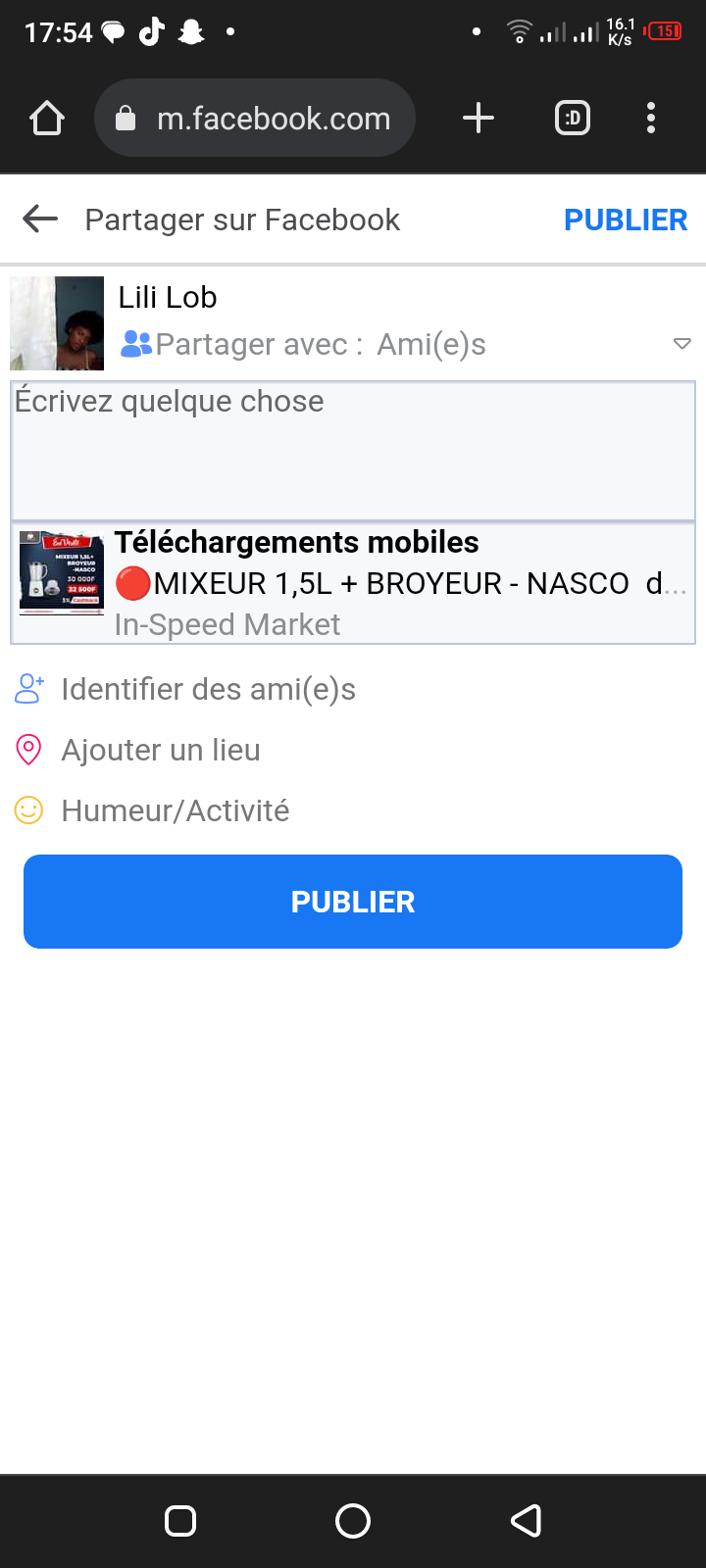
Task: Open the browser home page icon
Action: point(47,119)
